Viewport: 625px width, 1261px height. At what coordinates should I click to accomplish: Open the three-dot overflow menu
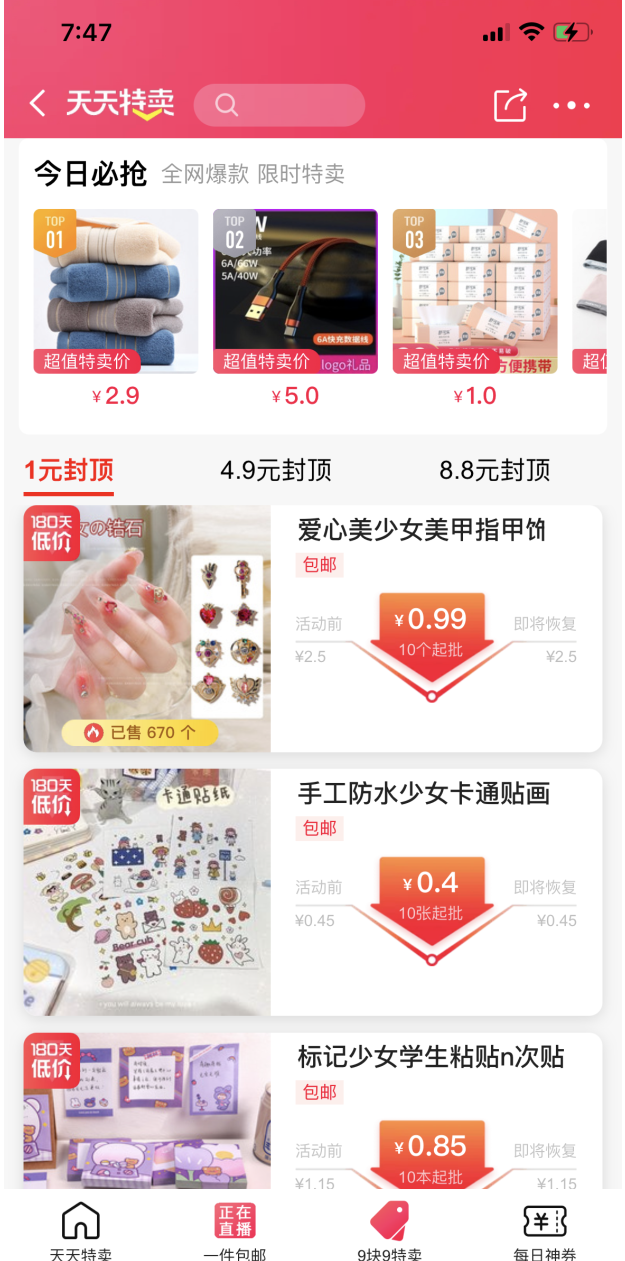(x=572, y=105)
